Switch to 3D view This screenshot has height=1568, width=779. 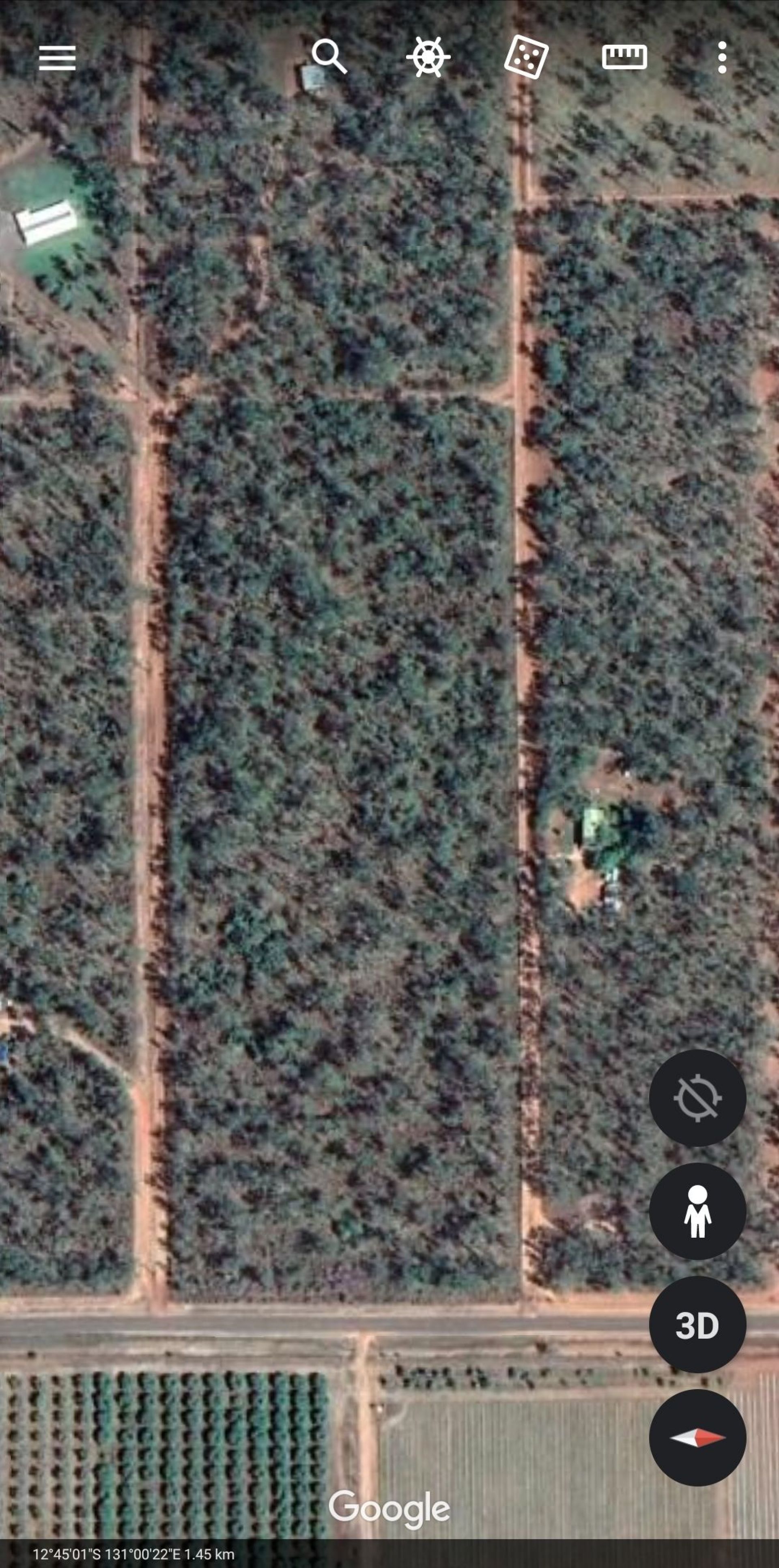697,1325
